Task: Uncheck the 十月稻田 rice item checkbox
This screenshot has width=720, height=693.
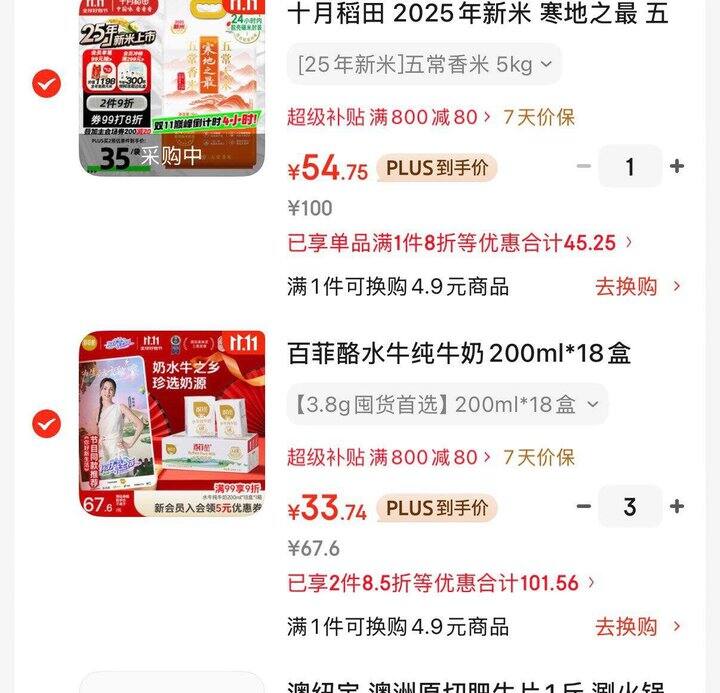Action: pyautogui.click(x=46, y=84)
